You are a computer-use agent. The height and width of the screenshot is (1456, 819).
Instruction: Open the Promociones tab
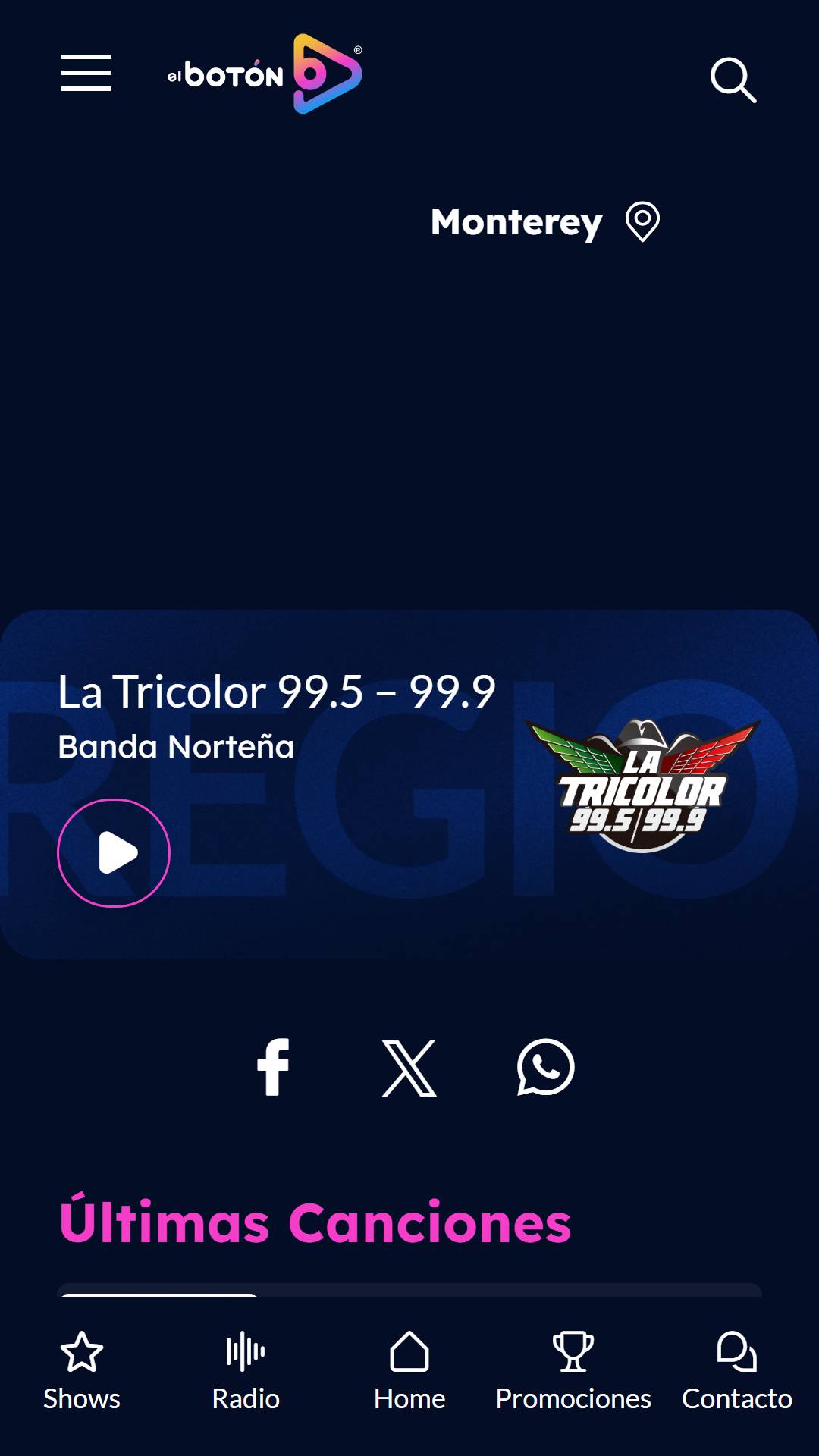click(x=573, y=1371)
